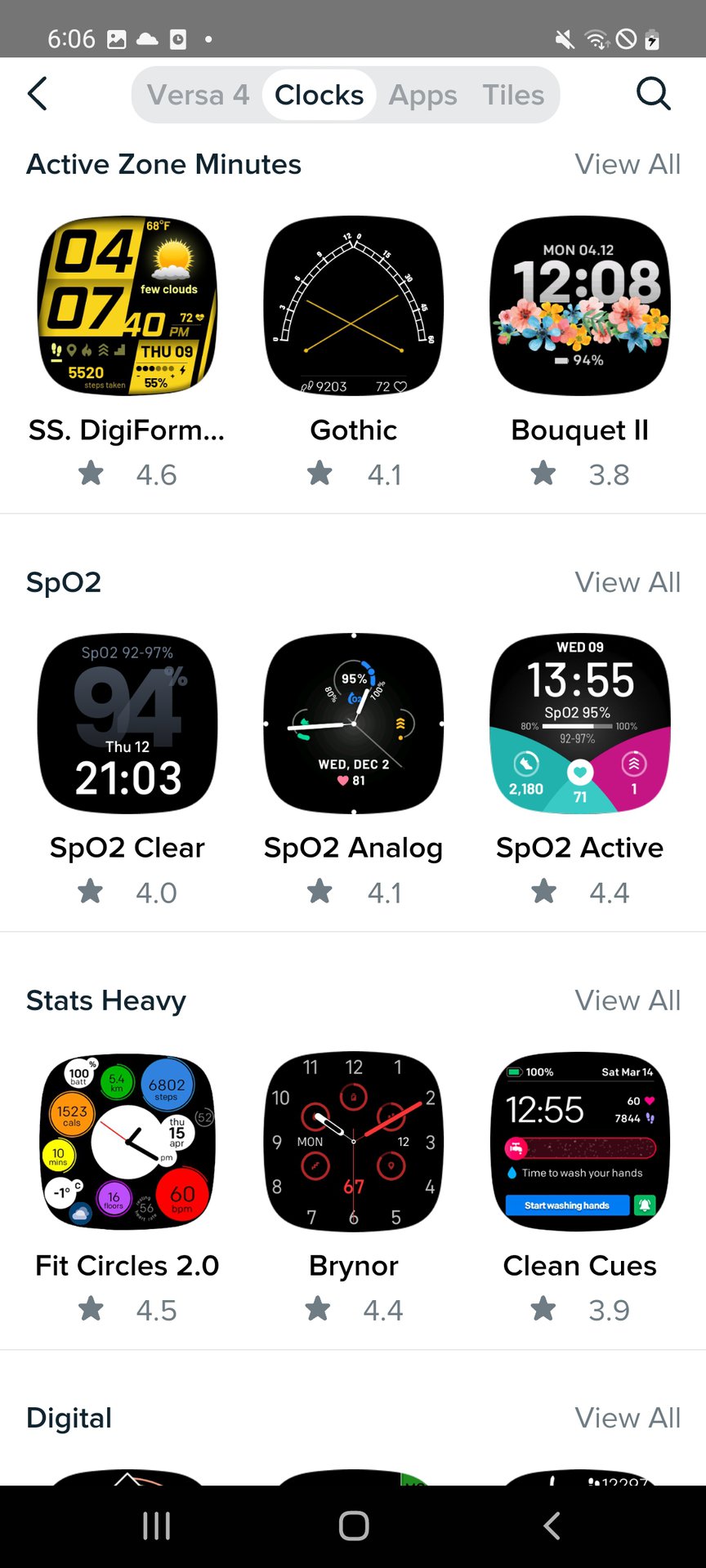Viewport: 706px width, 1568px height.
Task: Open the Fit Circles 2.0 clock face
Action: click(x=127, y=1142)
